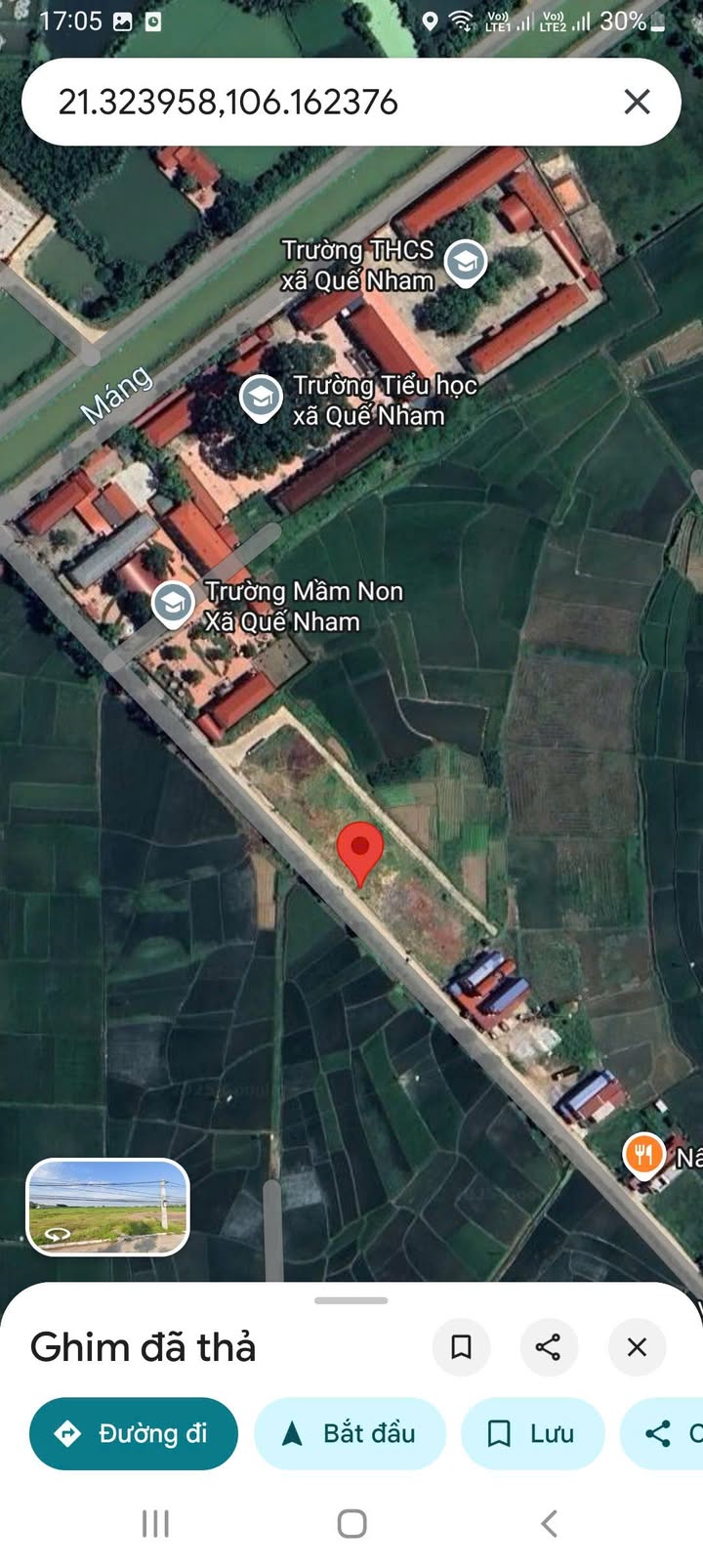Get directions with Đường đi
Image resolution: width=703 pixels, height=1568 pixels.
pos(134,1433)
